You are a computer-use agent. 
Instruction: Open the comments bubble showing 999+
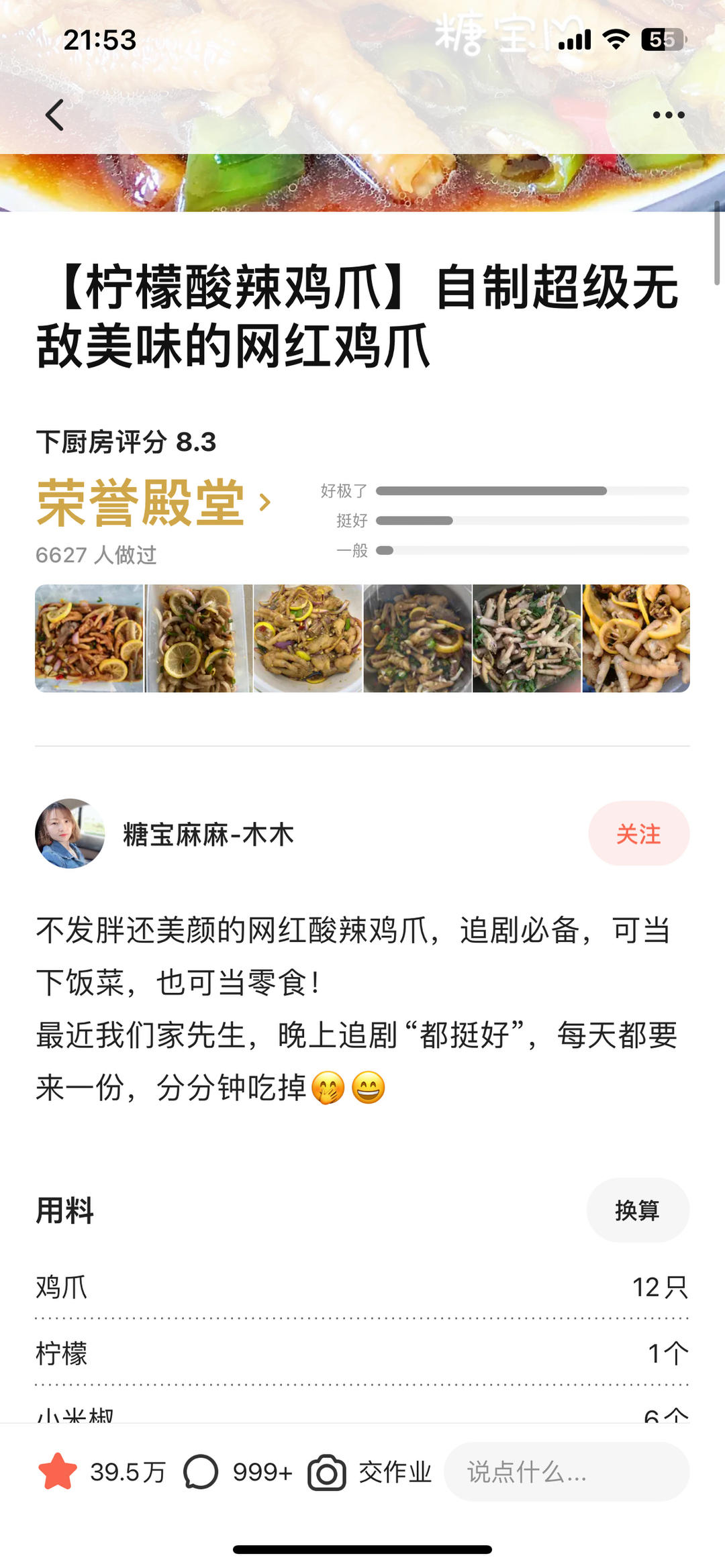click(x=201, y=1472)
